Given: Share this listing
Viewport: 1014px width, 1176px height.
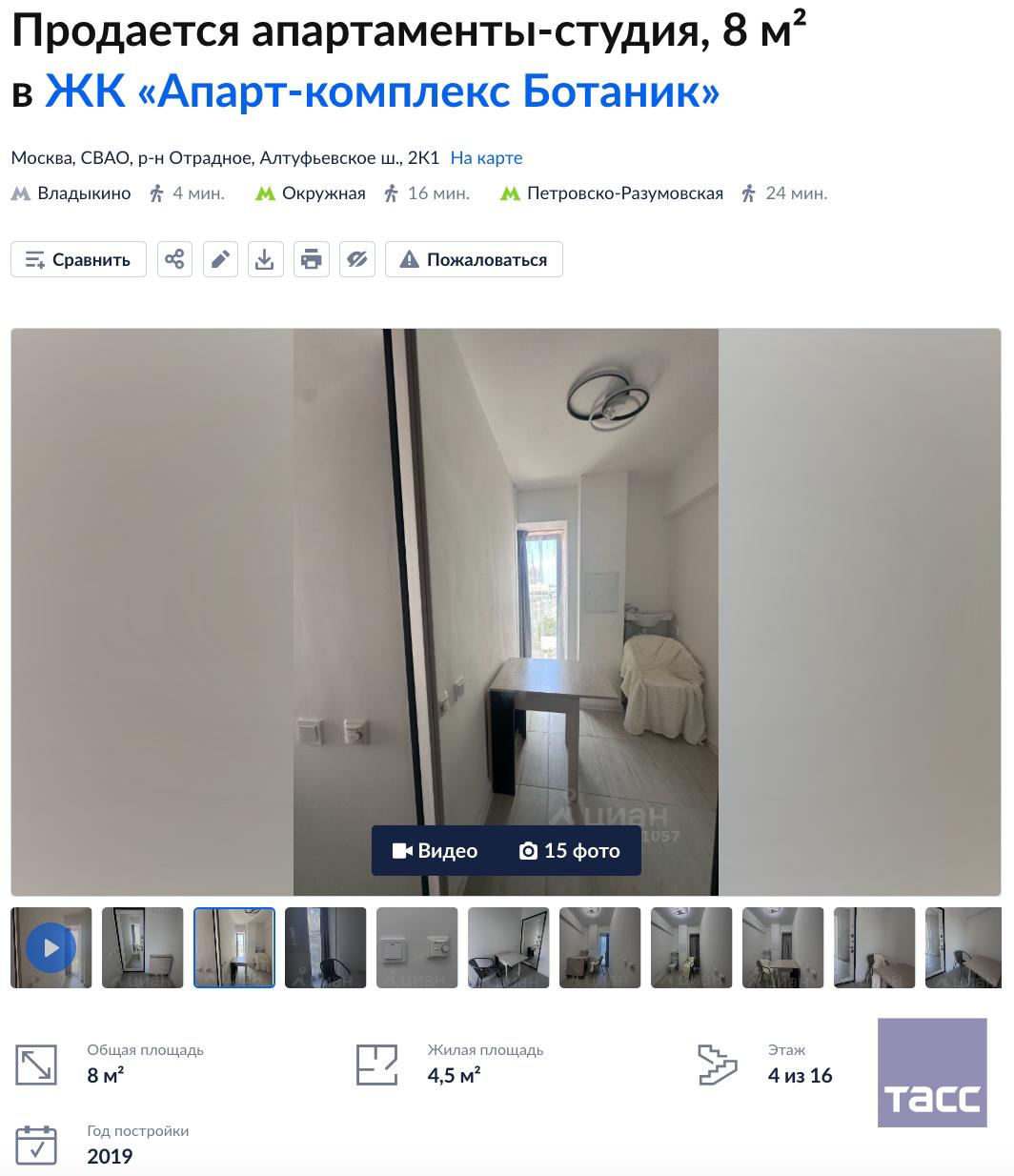Looking at the screenshot, I should pos(174,259).
